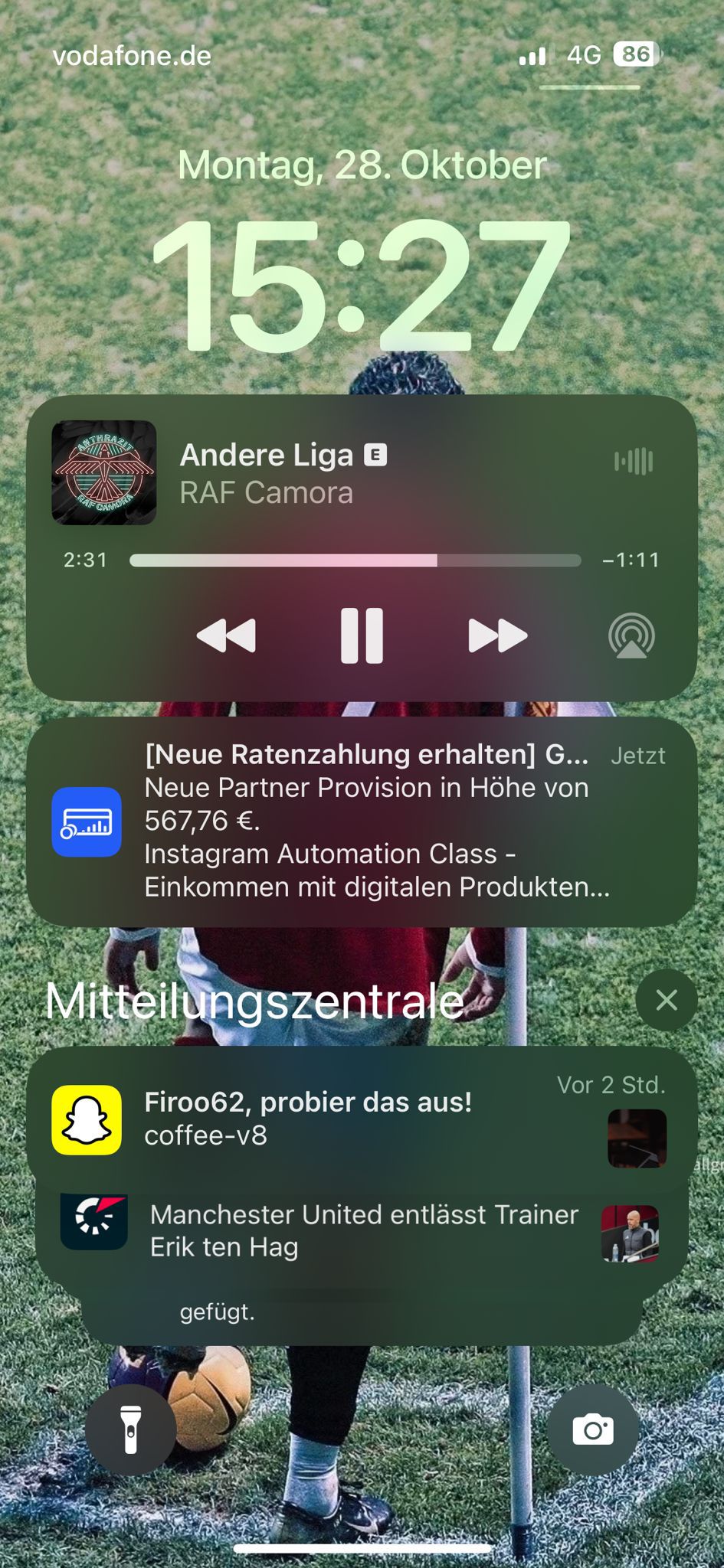Tap the song progress bar
724x1568 pixels.
point(355,560)
